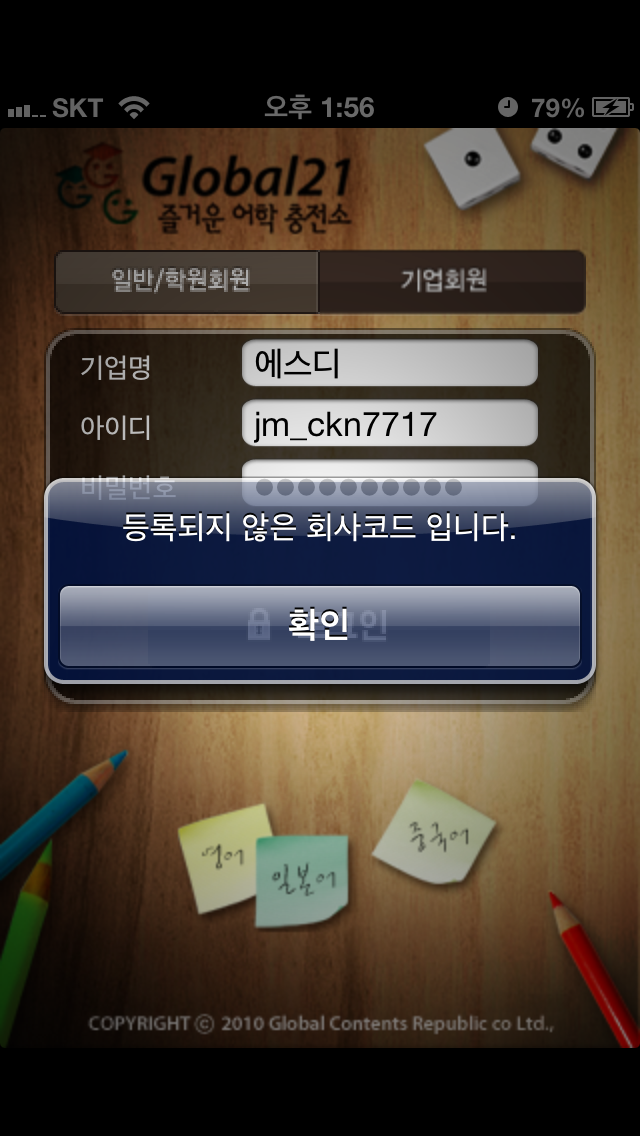
Task: Dismiss the alert with the 확인 button
Action: (320, 626)
